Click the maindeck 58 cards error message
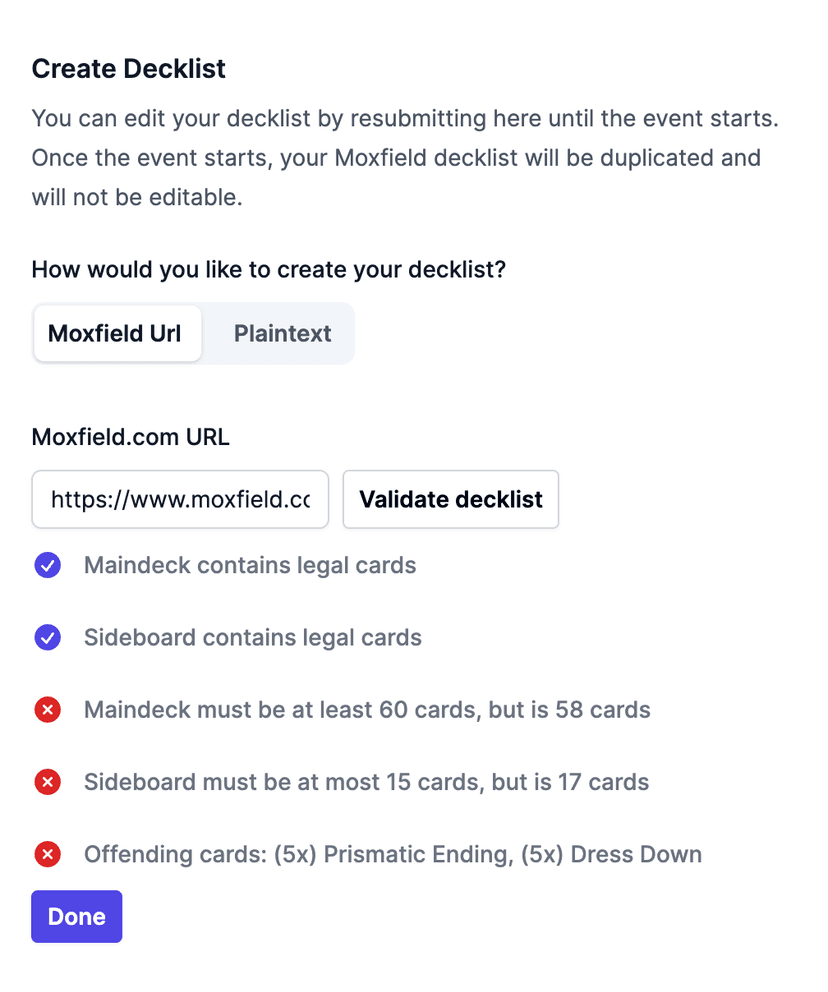Screen dimensions: 828x992 pyautogui.click(x=367, y=710)
